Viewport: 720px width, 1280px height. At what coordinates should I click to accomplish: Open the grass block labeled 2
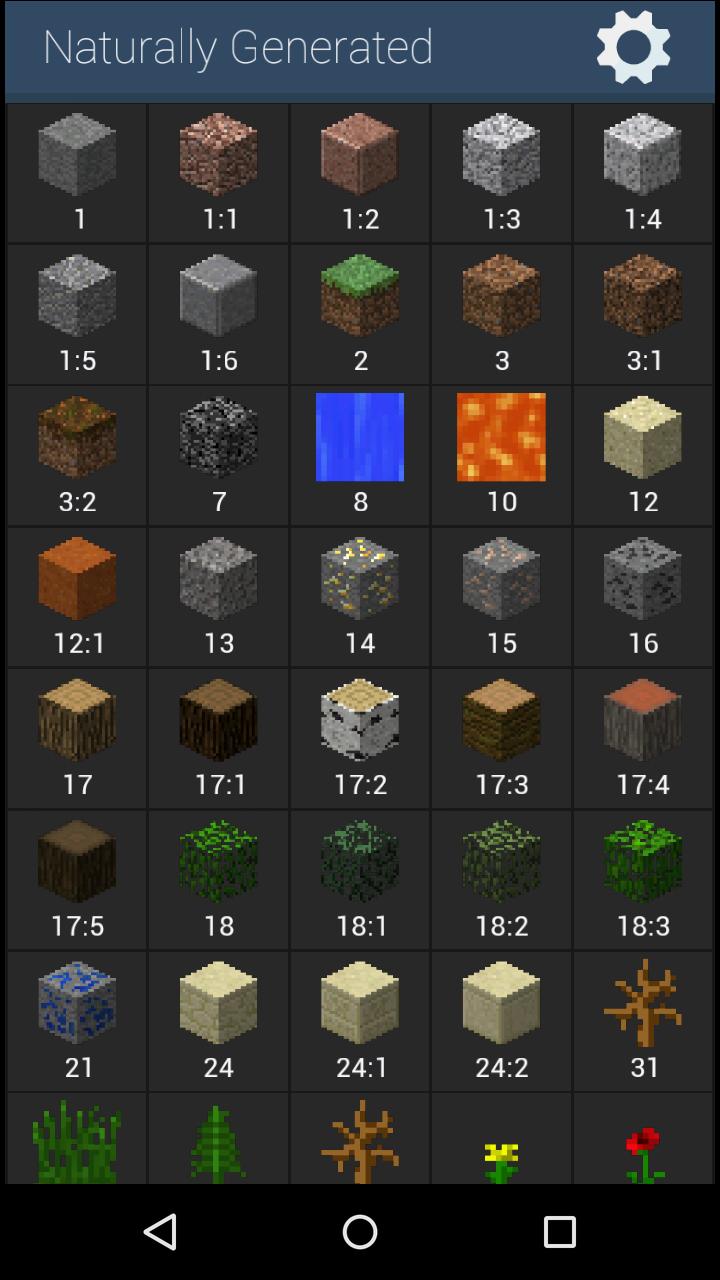[360, 314]
